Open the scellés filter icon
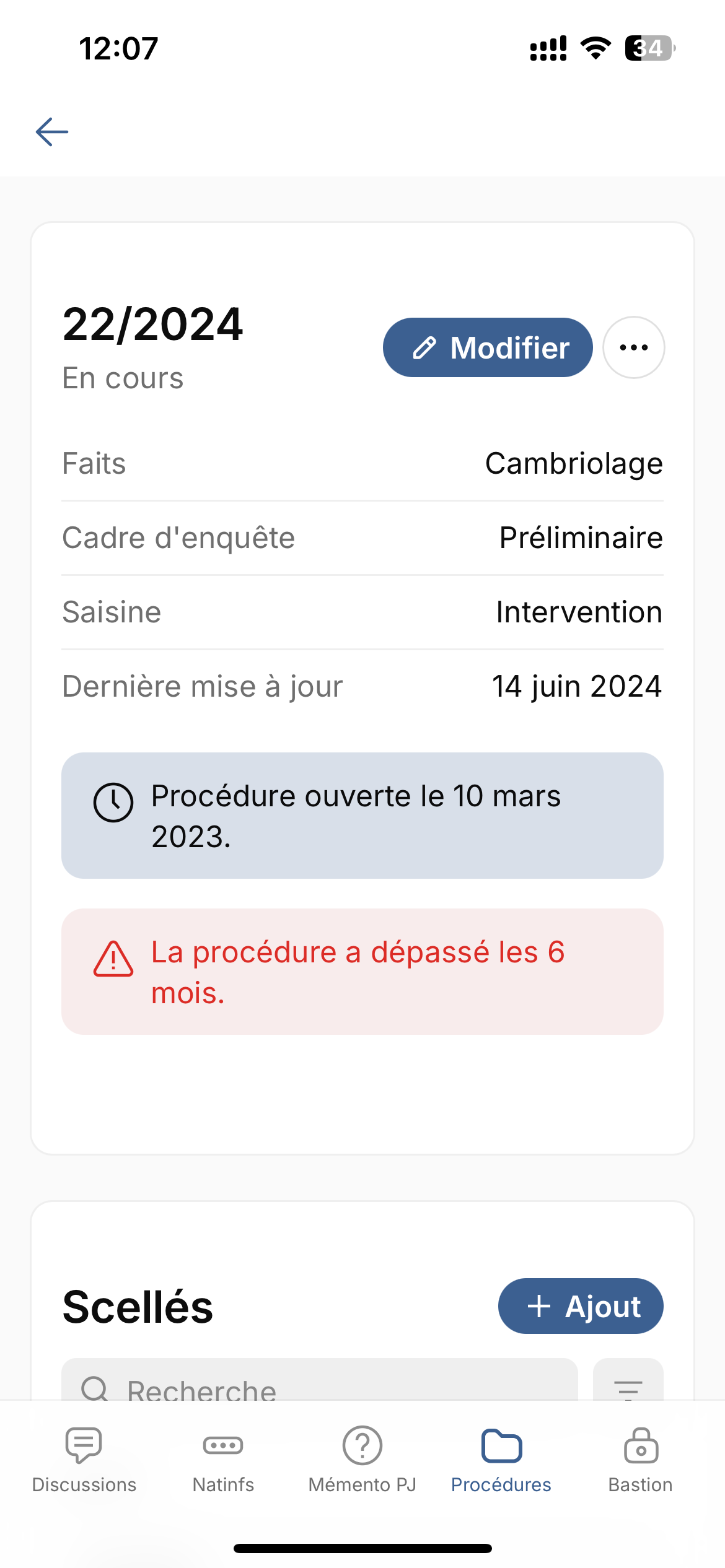725x1568 pixels. tap(628, 1380)
